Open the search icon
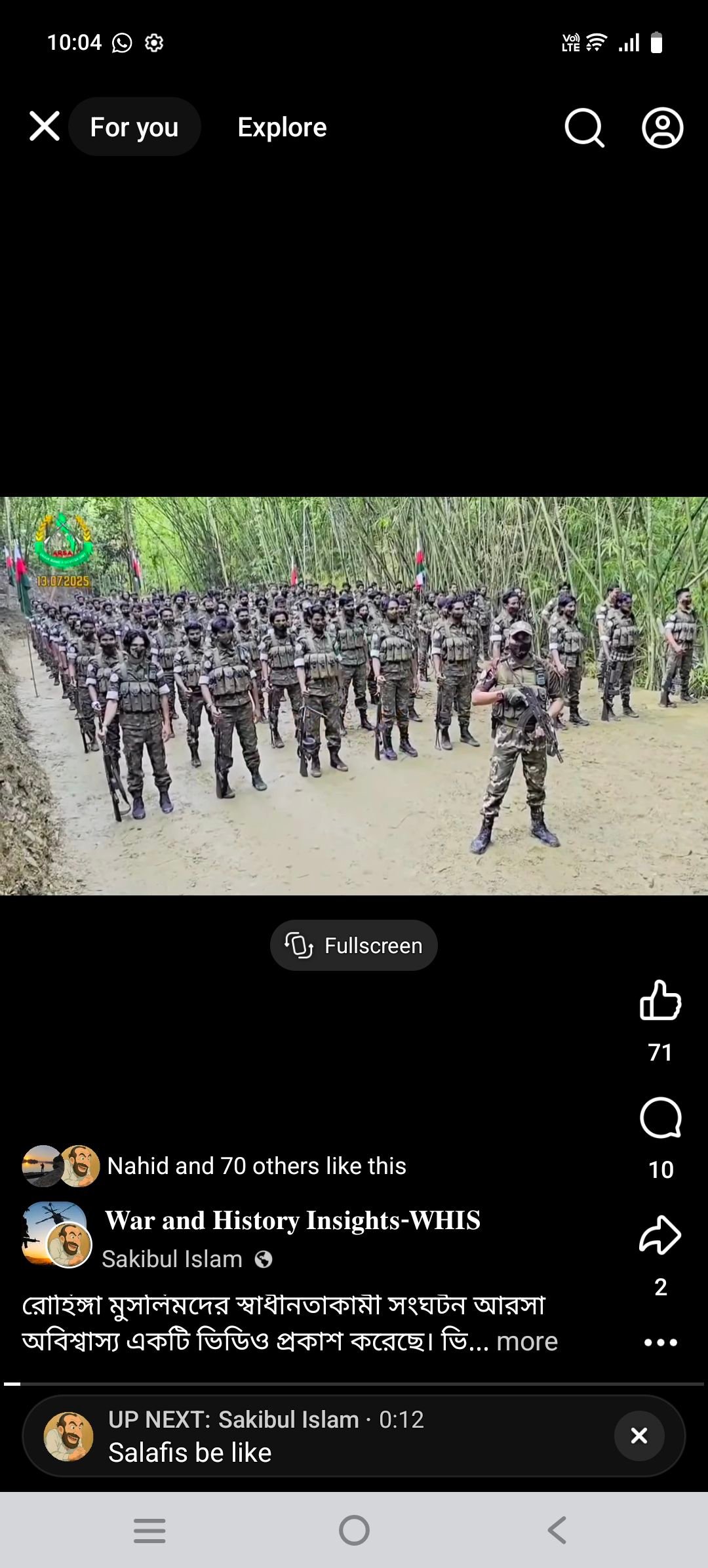Image resolution: width=708 pixels, height=1568 pixels. point(583,127)
